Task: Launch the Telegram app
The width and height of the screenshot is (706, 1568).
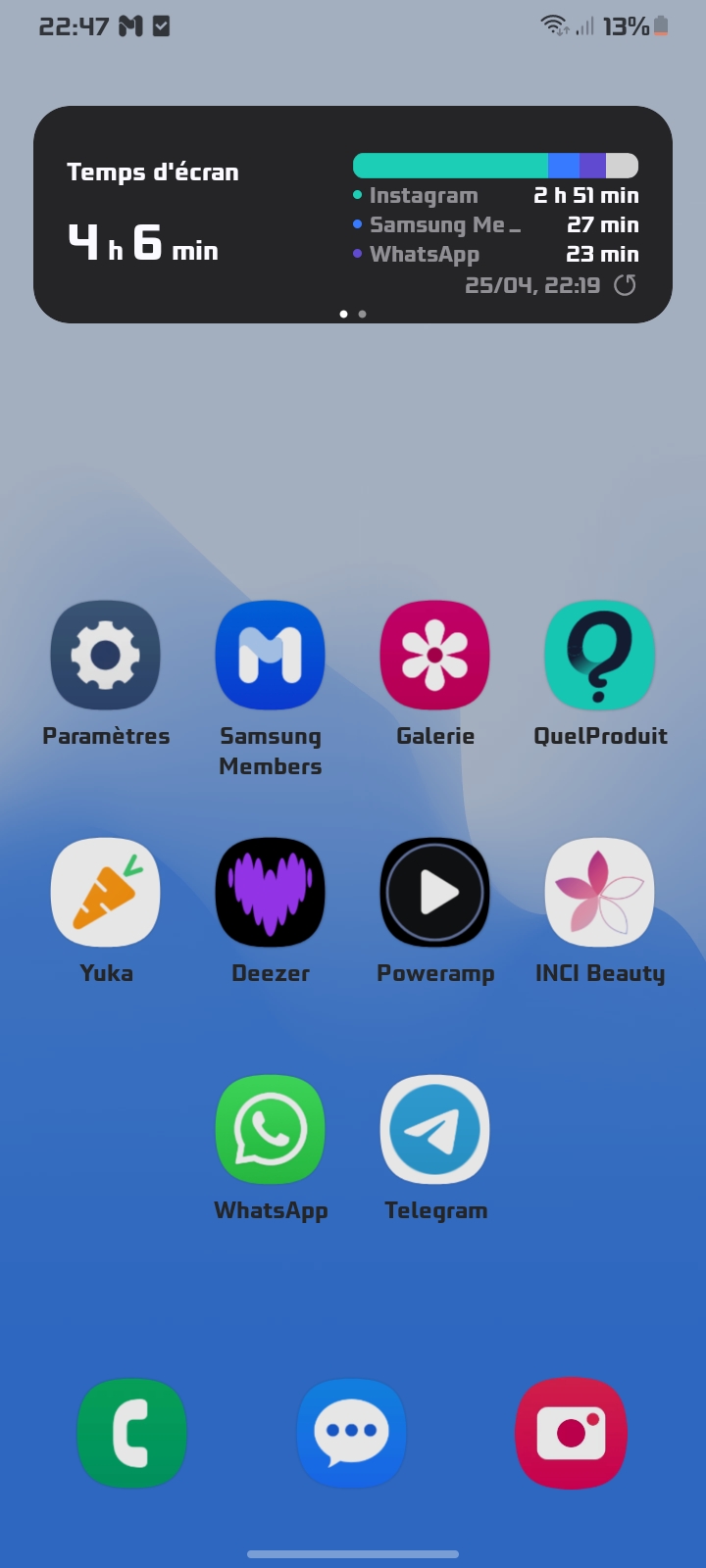Action: [x=435, y=1130]
